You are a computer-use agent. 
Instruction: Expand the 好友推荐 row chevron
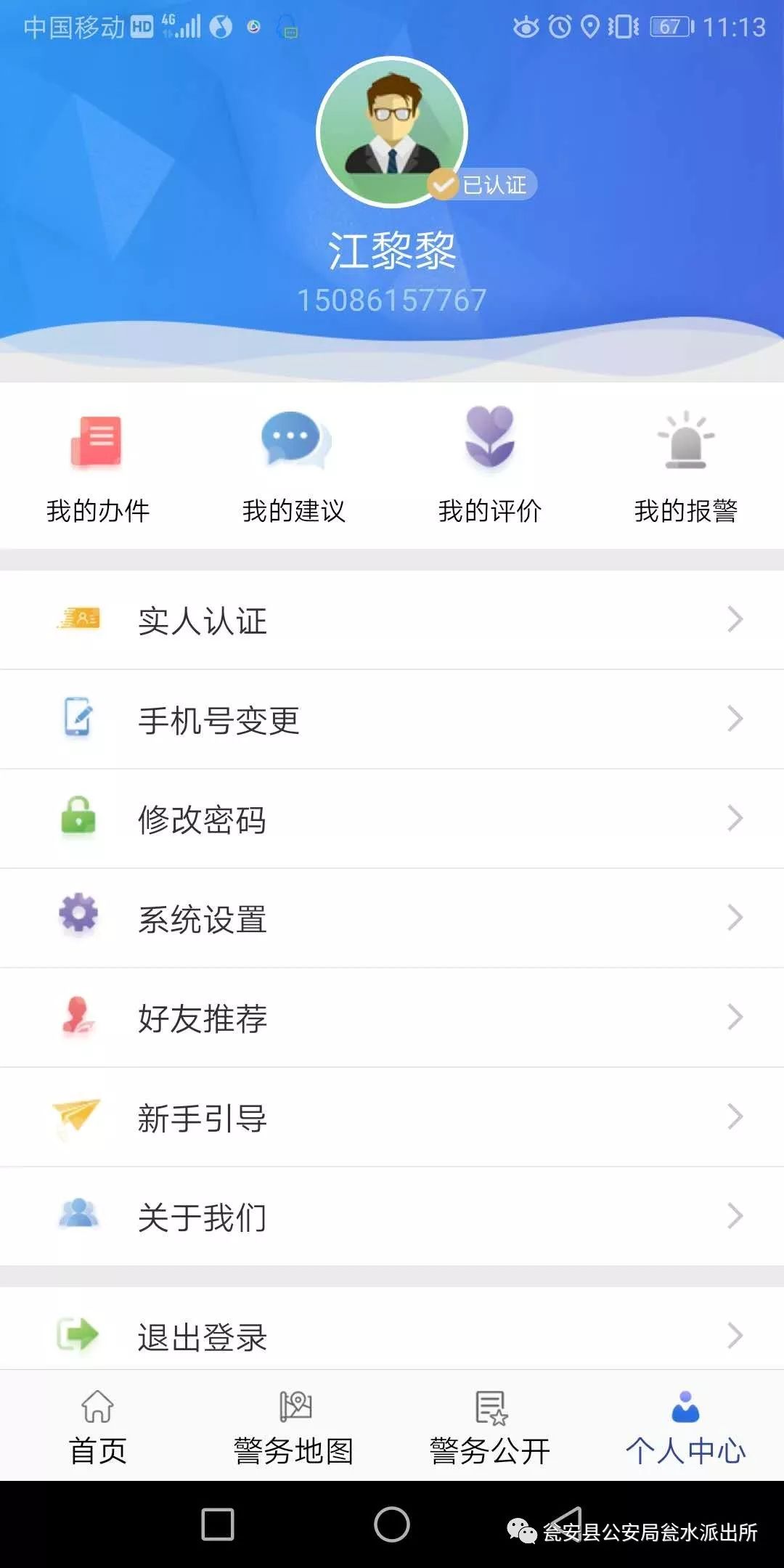tap(736, 1017)
